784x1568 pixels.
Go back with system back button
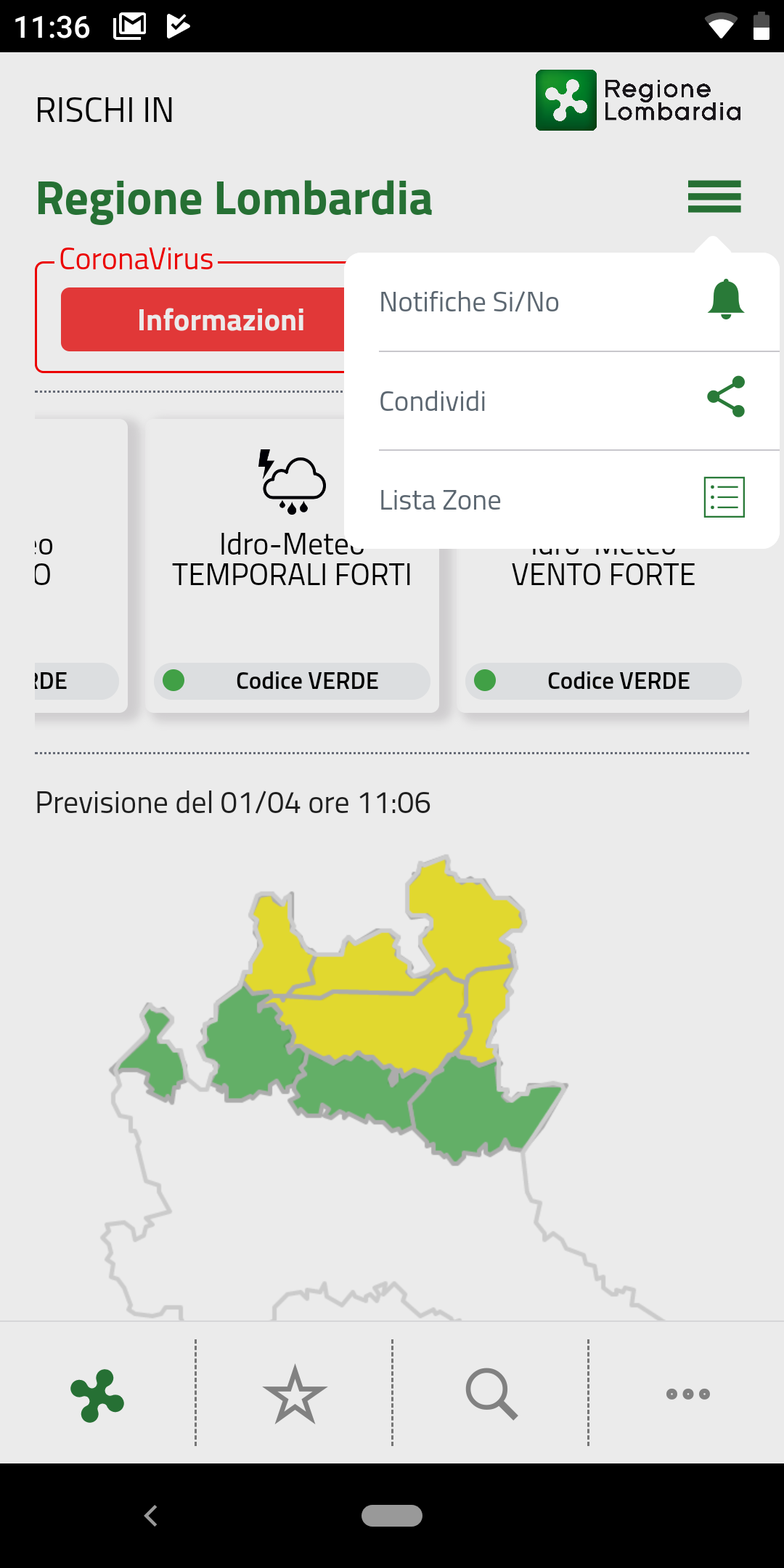[x=151, y=1516]
